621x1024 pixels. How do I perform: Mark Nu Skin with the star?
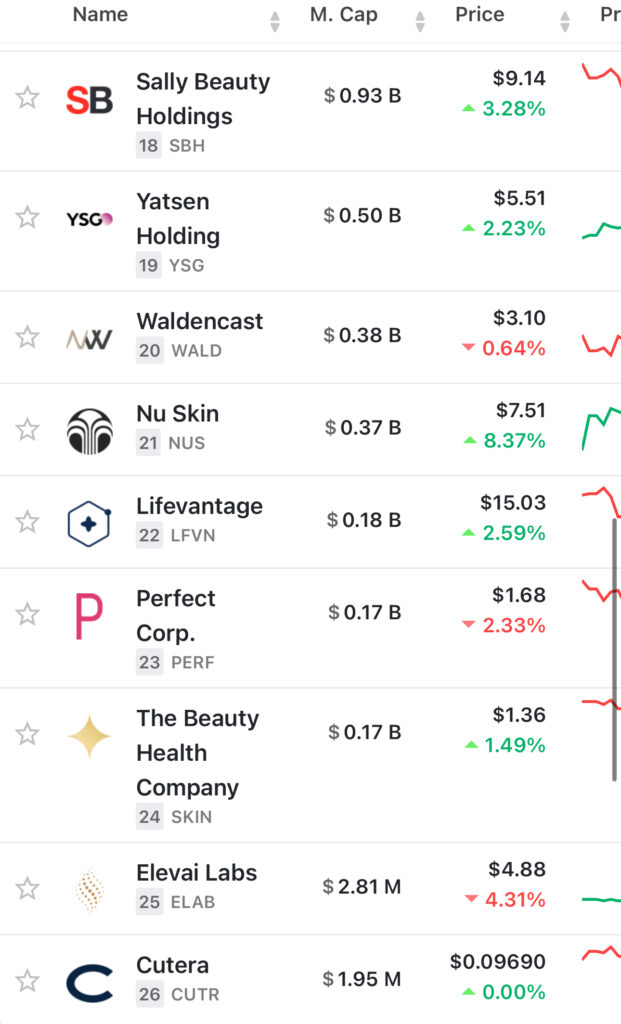27,430
